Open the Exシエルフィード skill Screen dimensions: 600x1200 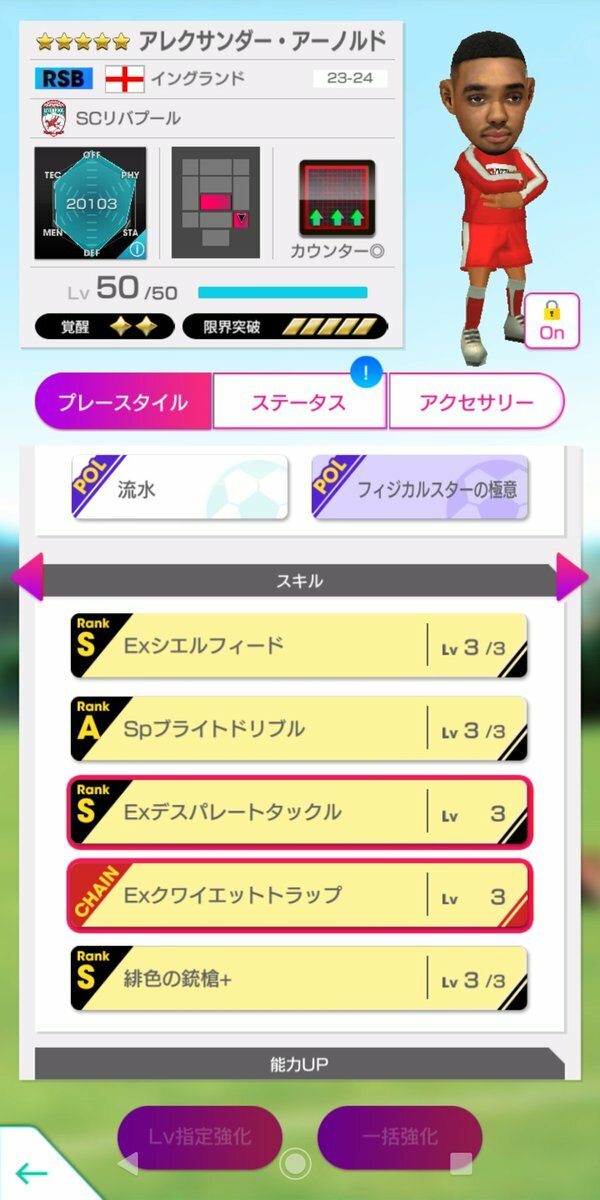tap(299, 646)
